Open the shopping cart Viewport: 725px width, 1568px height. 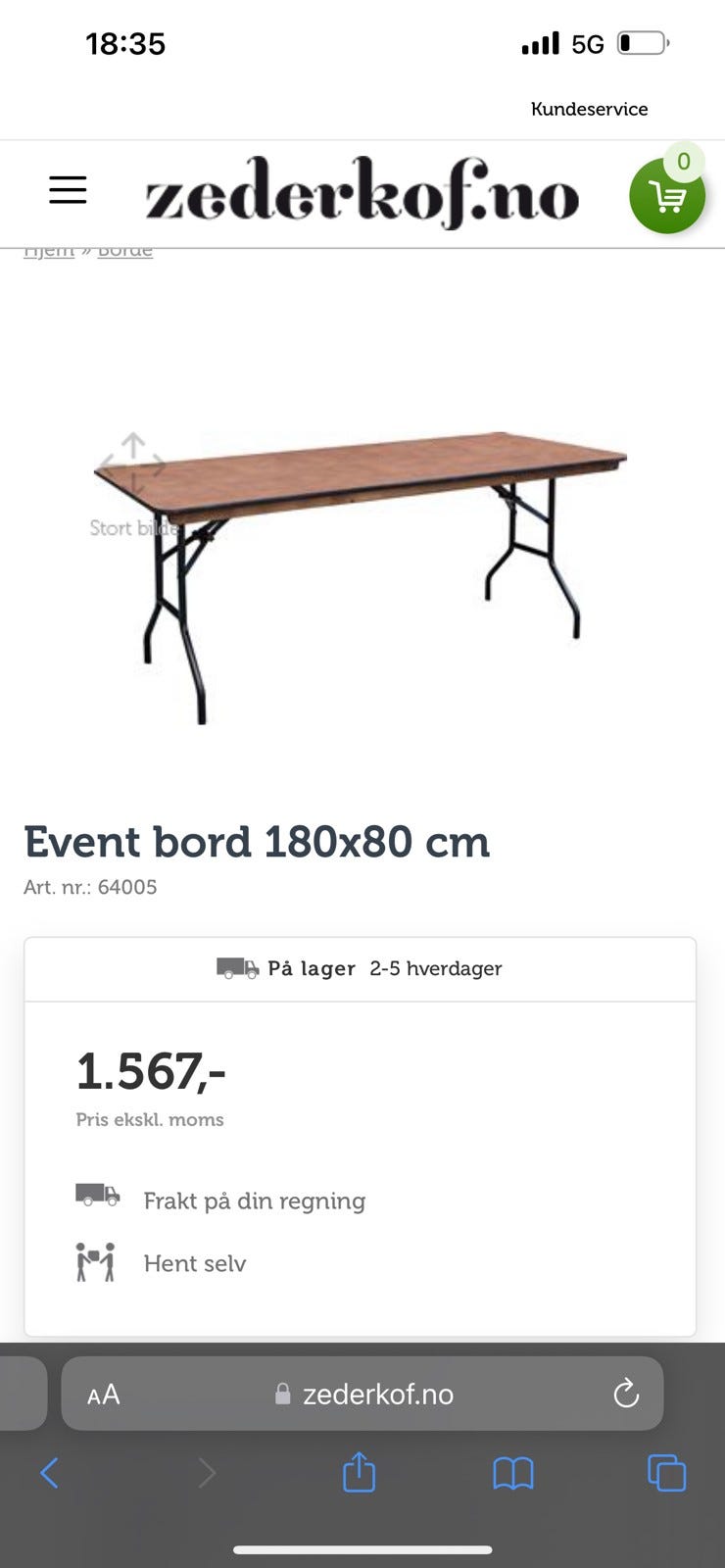667,197
